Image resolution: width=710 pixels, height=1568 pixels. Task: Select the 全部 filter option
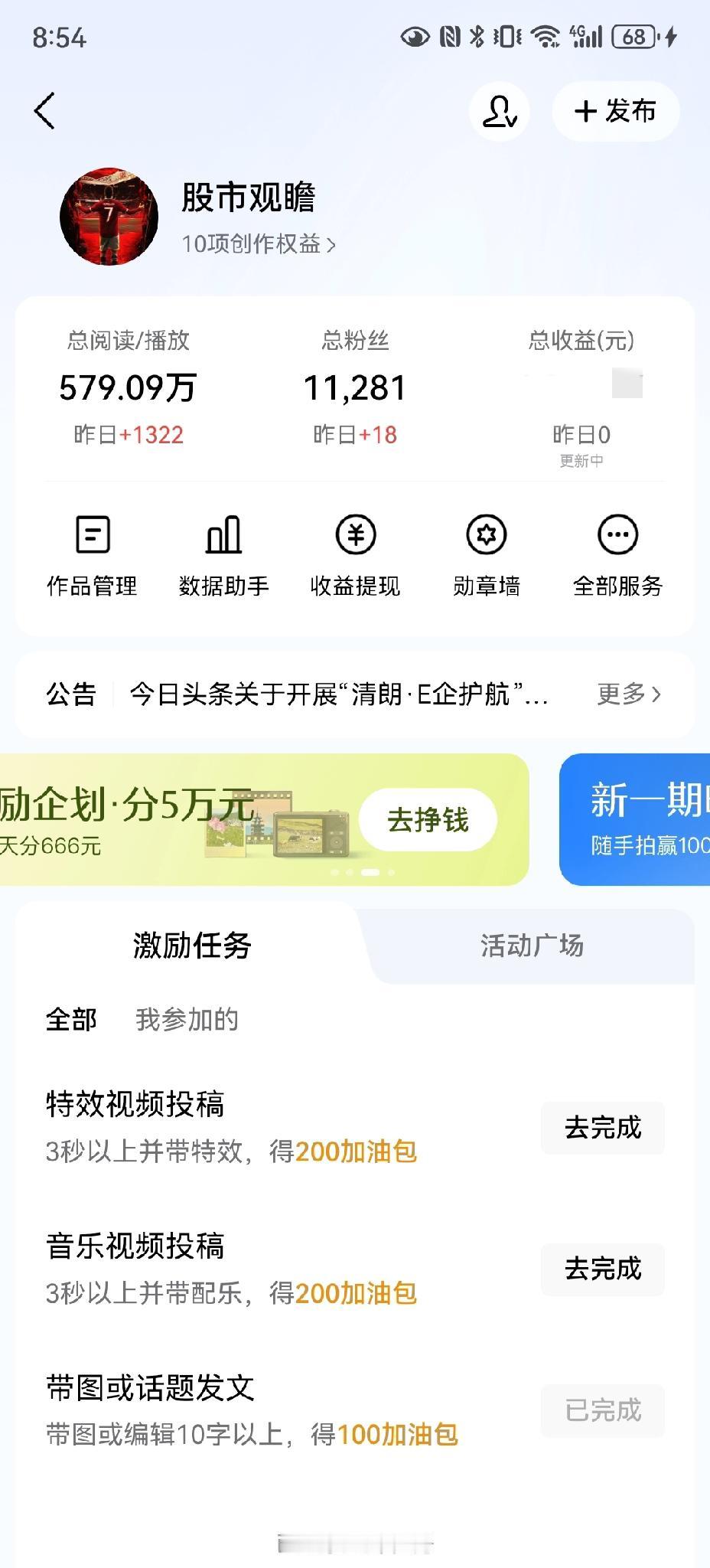[x=70, y=1020]
